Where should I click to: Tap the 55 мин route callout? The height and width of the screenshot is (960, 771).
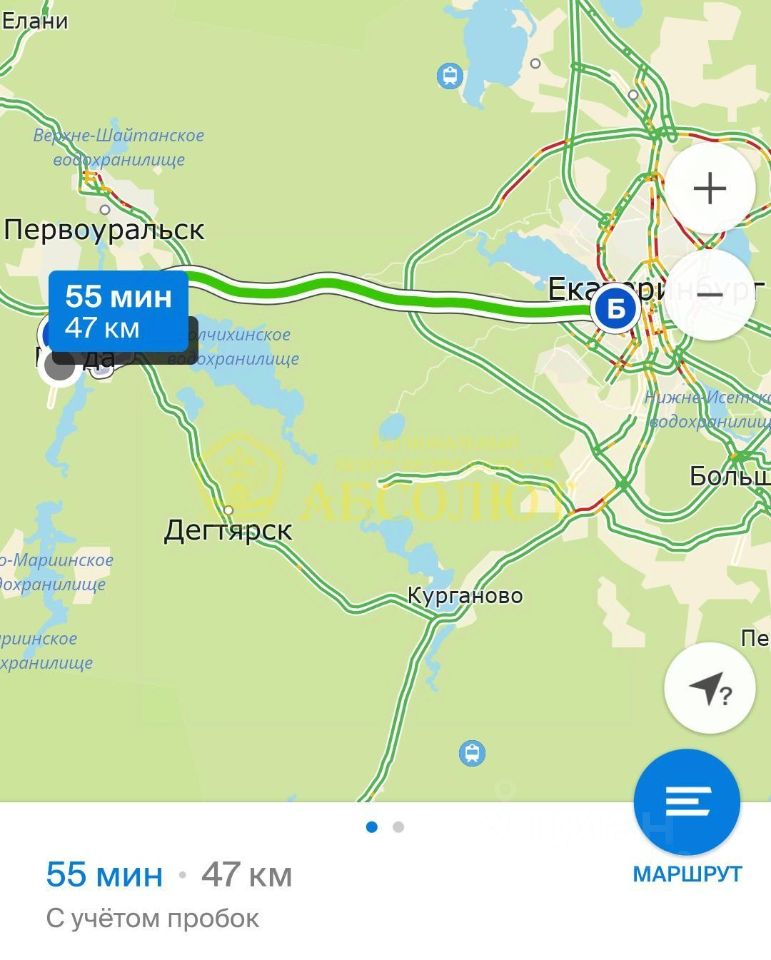(118, 311)
